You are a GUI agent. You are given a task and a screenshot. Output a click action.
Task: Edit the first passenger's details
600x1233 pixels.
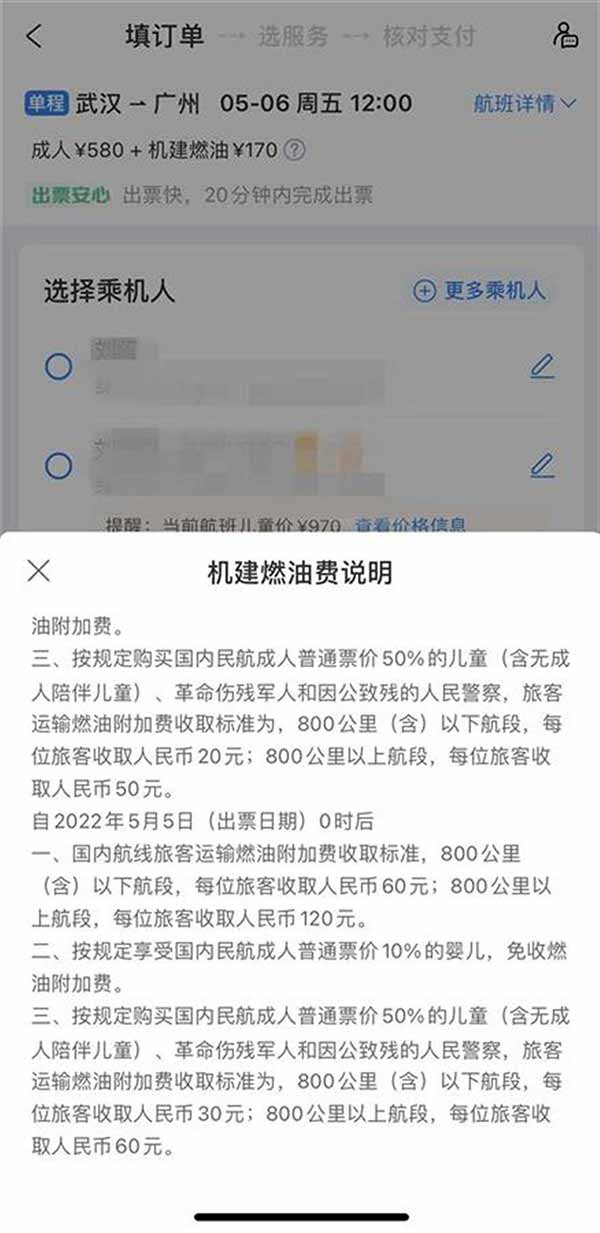[x=542, y=367]
